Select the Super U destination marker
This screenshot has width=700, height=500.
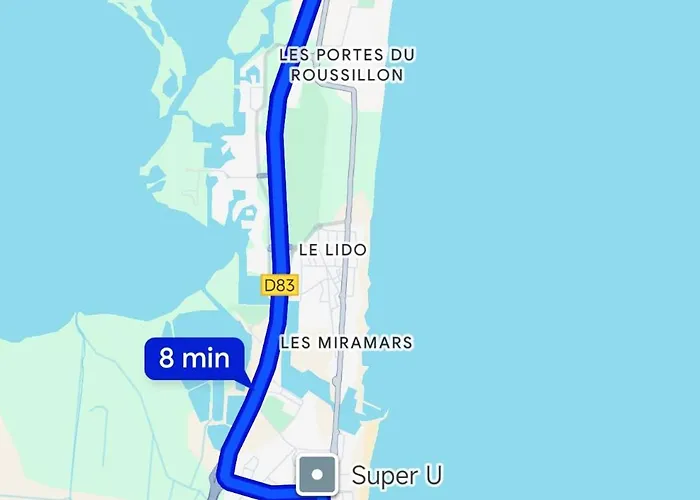coord(318,474)
